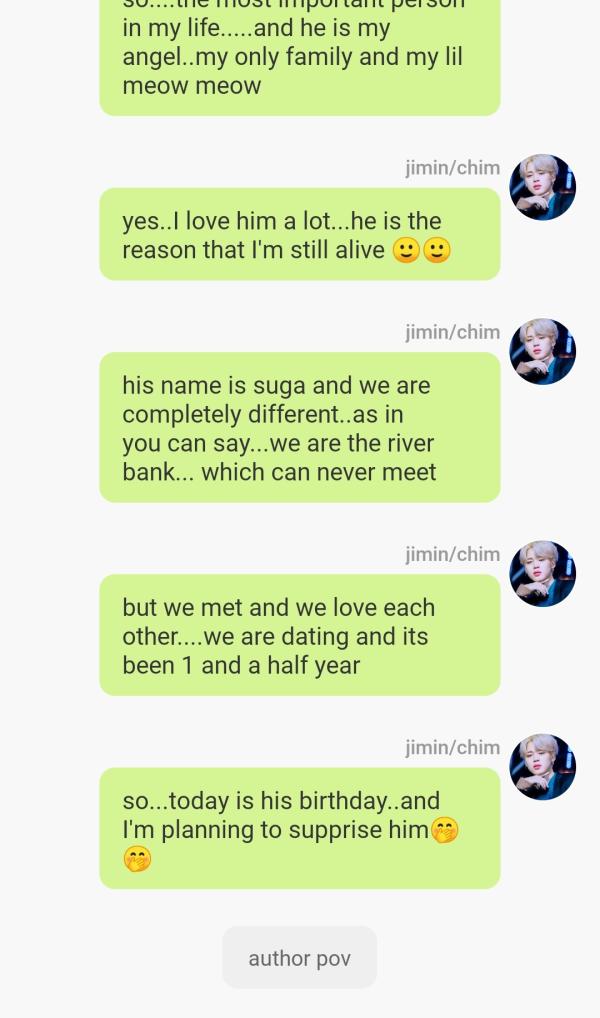Open jimin/chim's avatar beside the "still alive" message
The width and height of the screenshot is (600, 1018).
pos(542,187)
